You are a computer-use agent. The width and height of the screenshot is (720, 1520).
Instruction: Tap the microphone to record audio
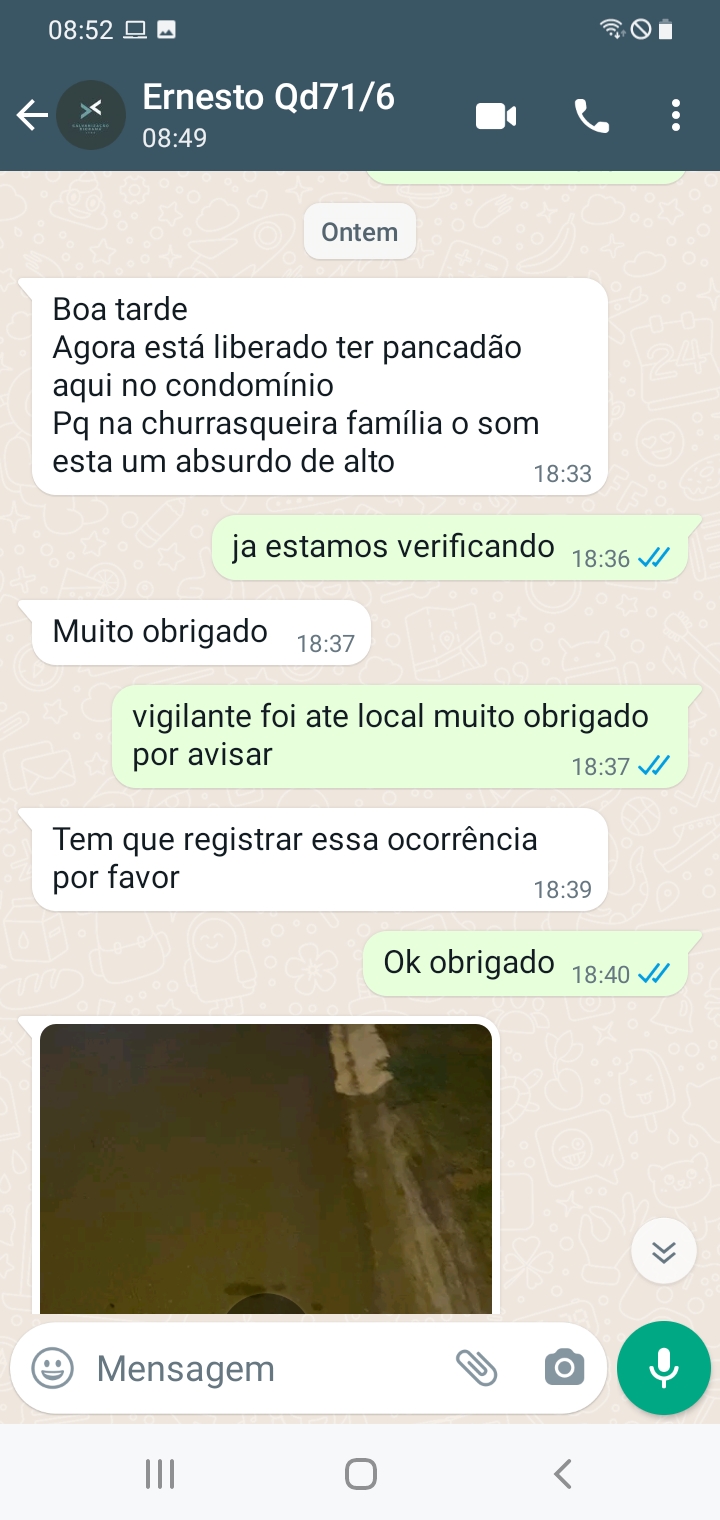(664, 1368)
